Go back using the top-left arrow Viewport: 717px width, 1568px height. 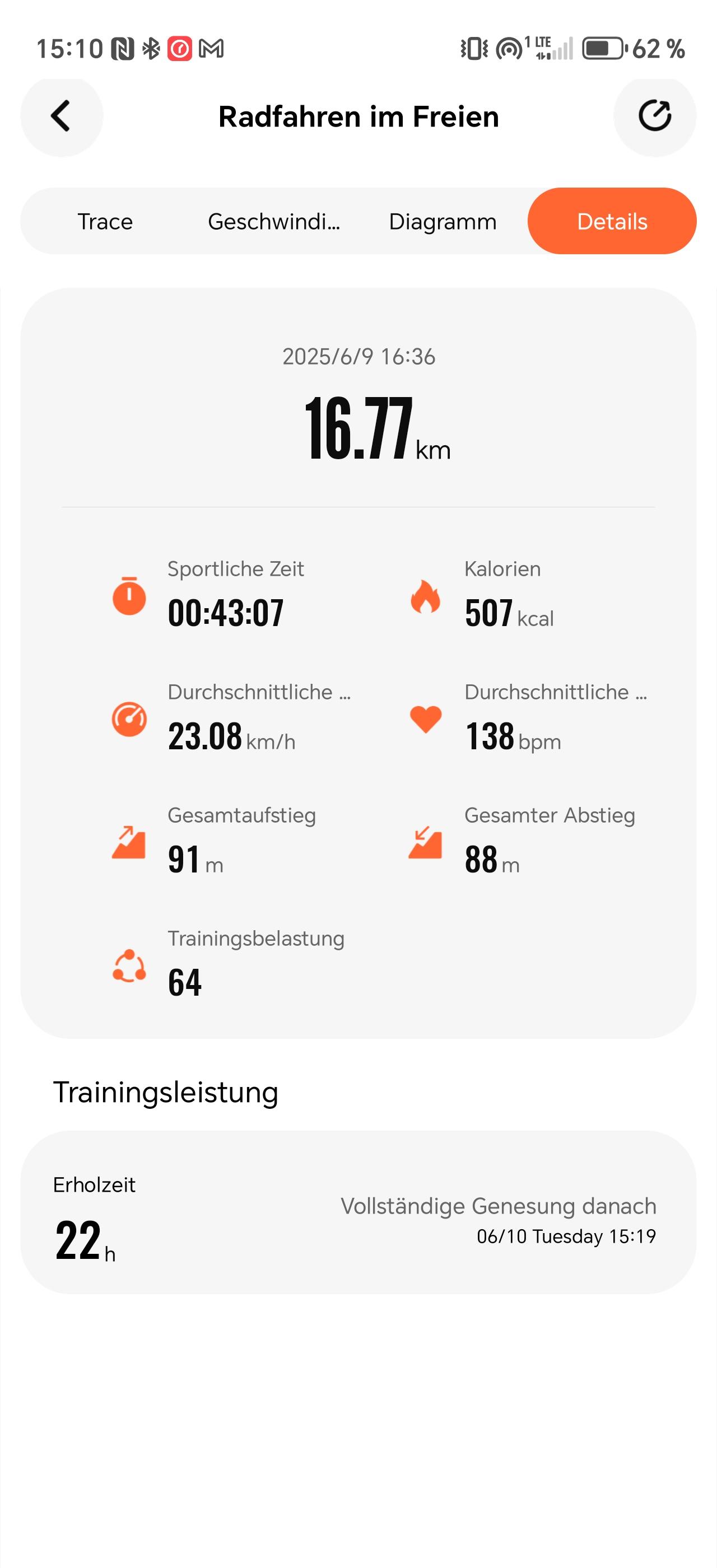point(62,116)
